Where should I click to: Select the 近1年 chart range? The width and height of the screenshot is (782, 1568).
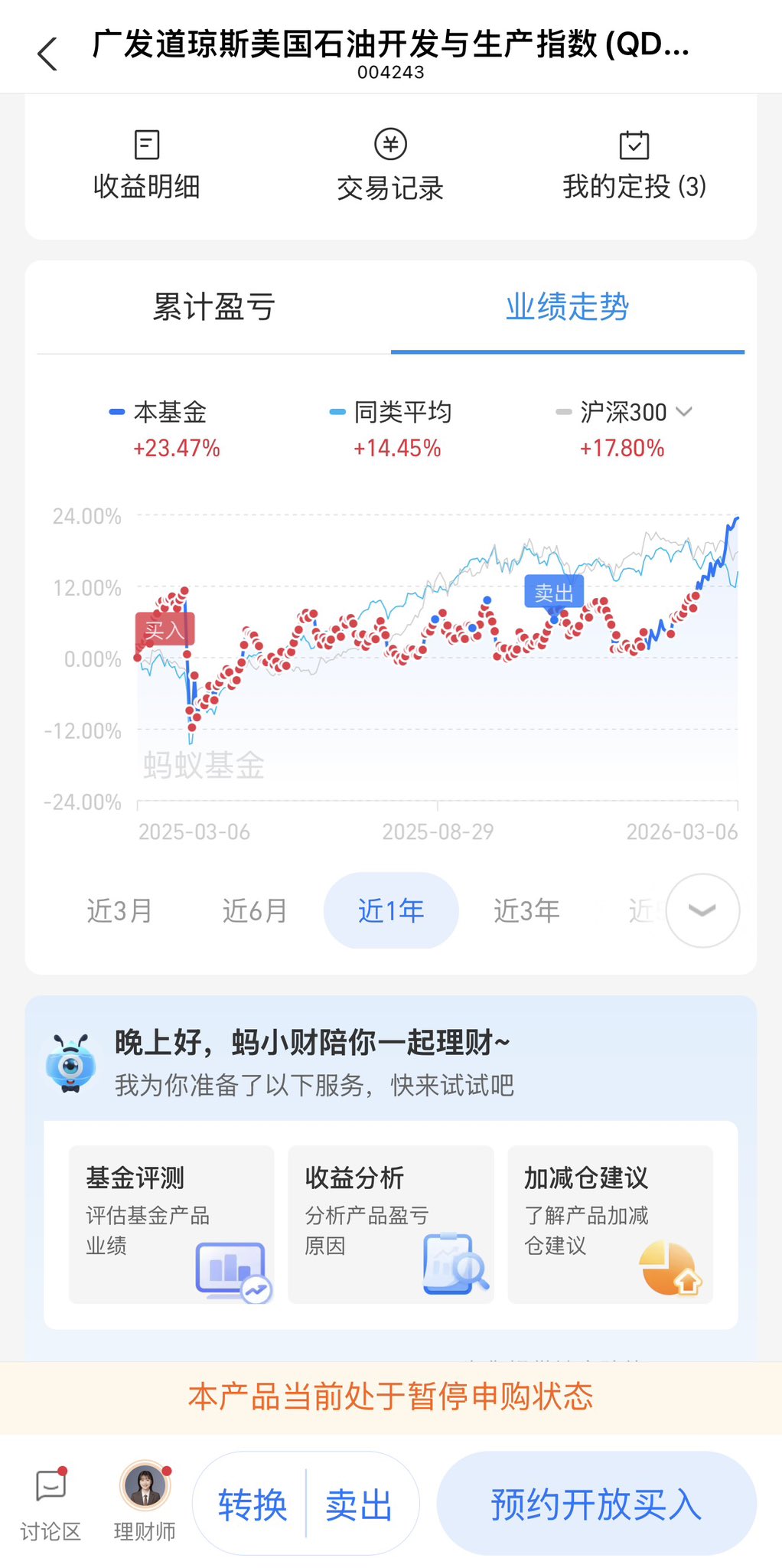[x=391, y=910]
